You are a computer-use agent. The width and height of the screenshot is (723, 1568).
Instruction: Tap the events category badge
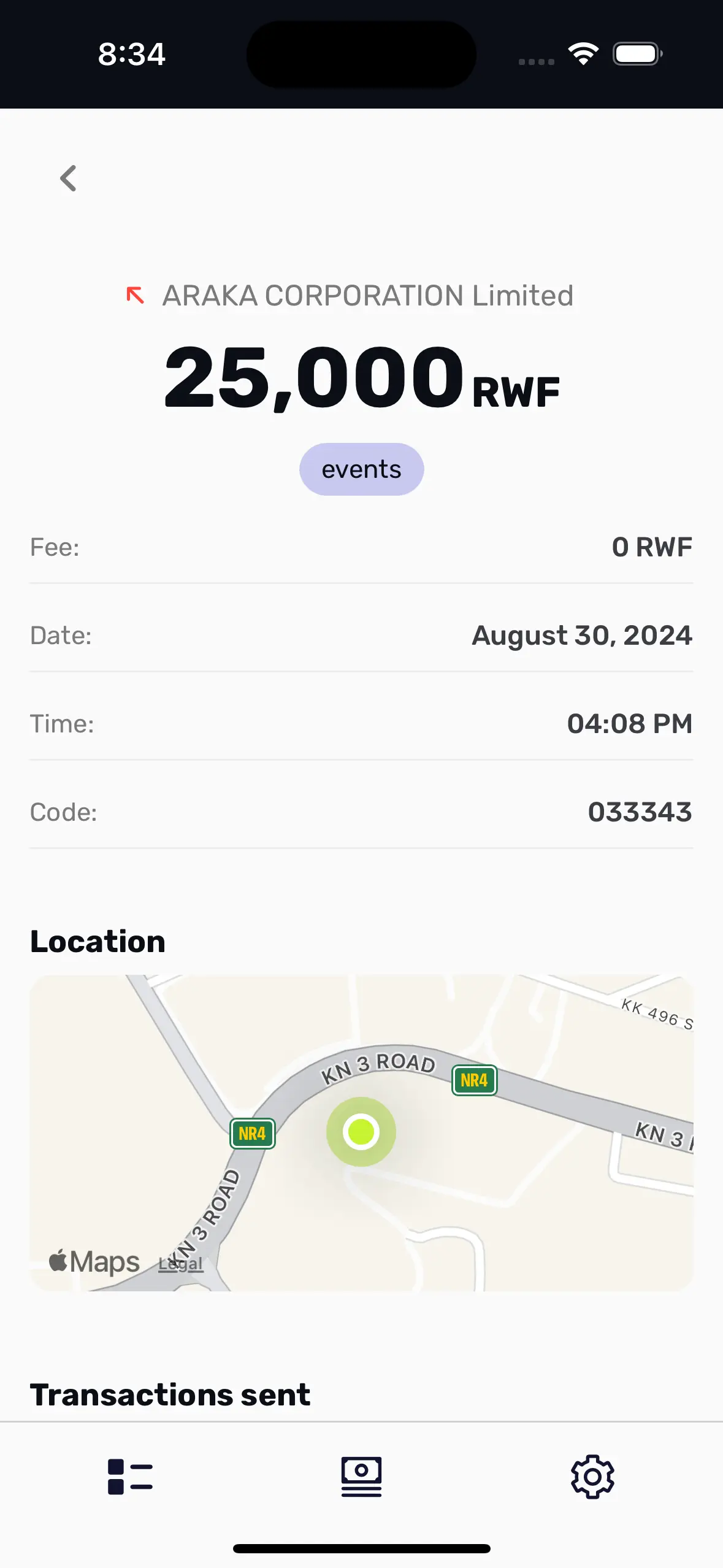(x=361, y=469)
